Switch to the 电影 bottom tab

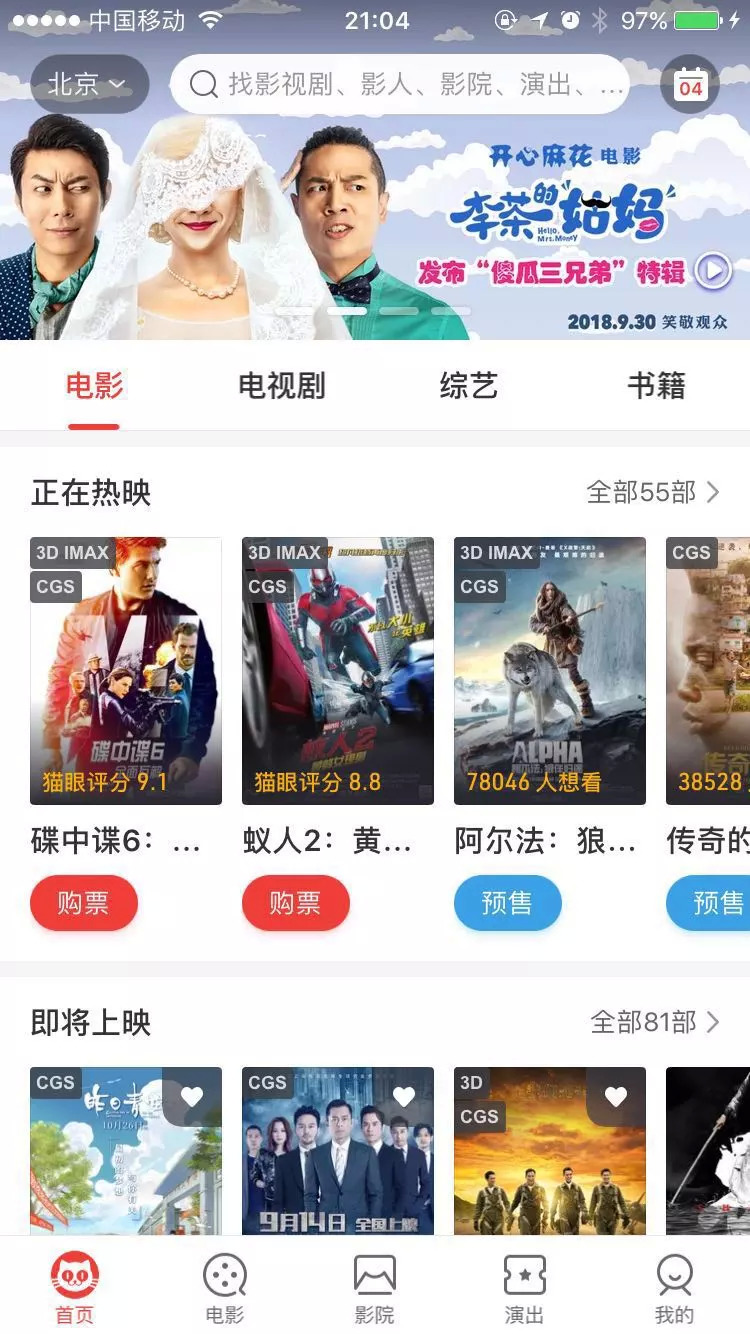point(225,1290)
